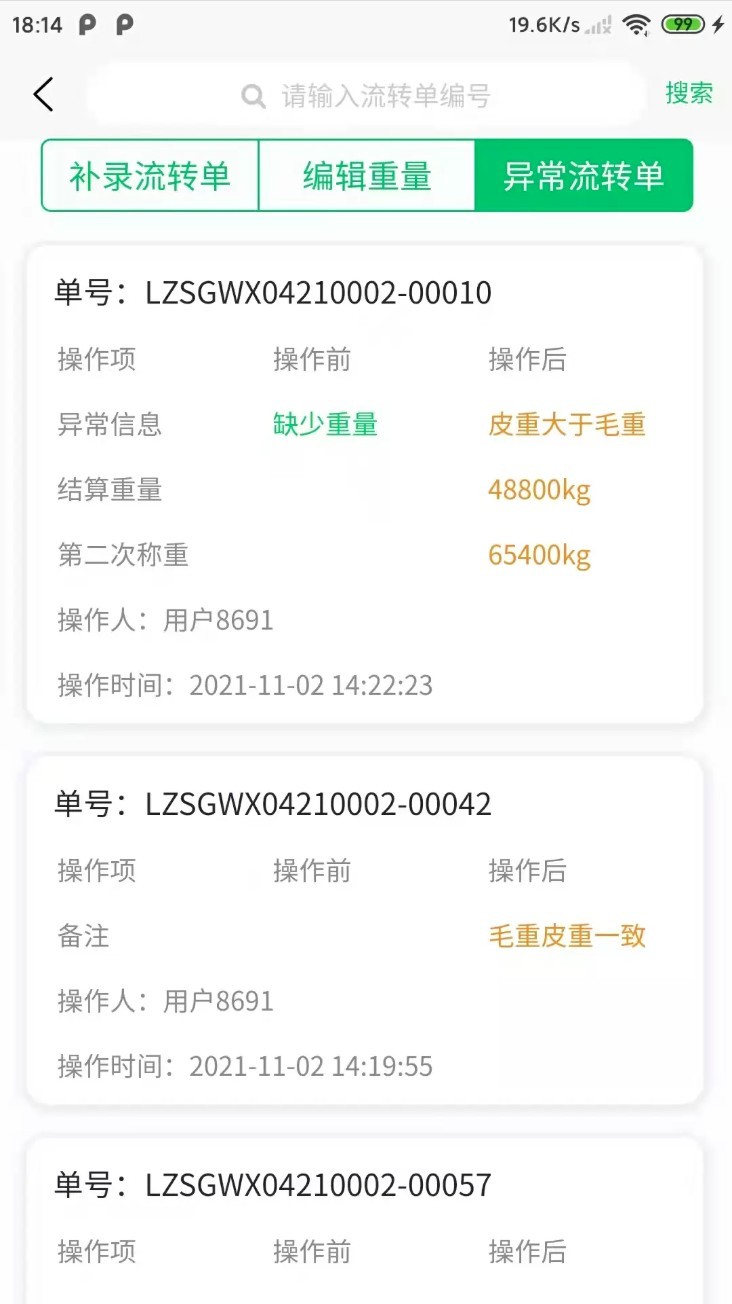Tap the magnifier icon in search bar

pos(253,95)
